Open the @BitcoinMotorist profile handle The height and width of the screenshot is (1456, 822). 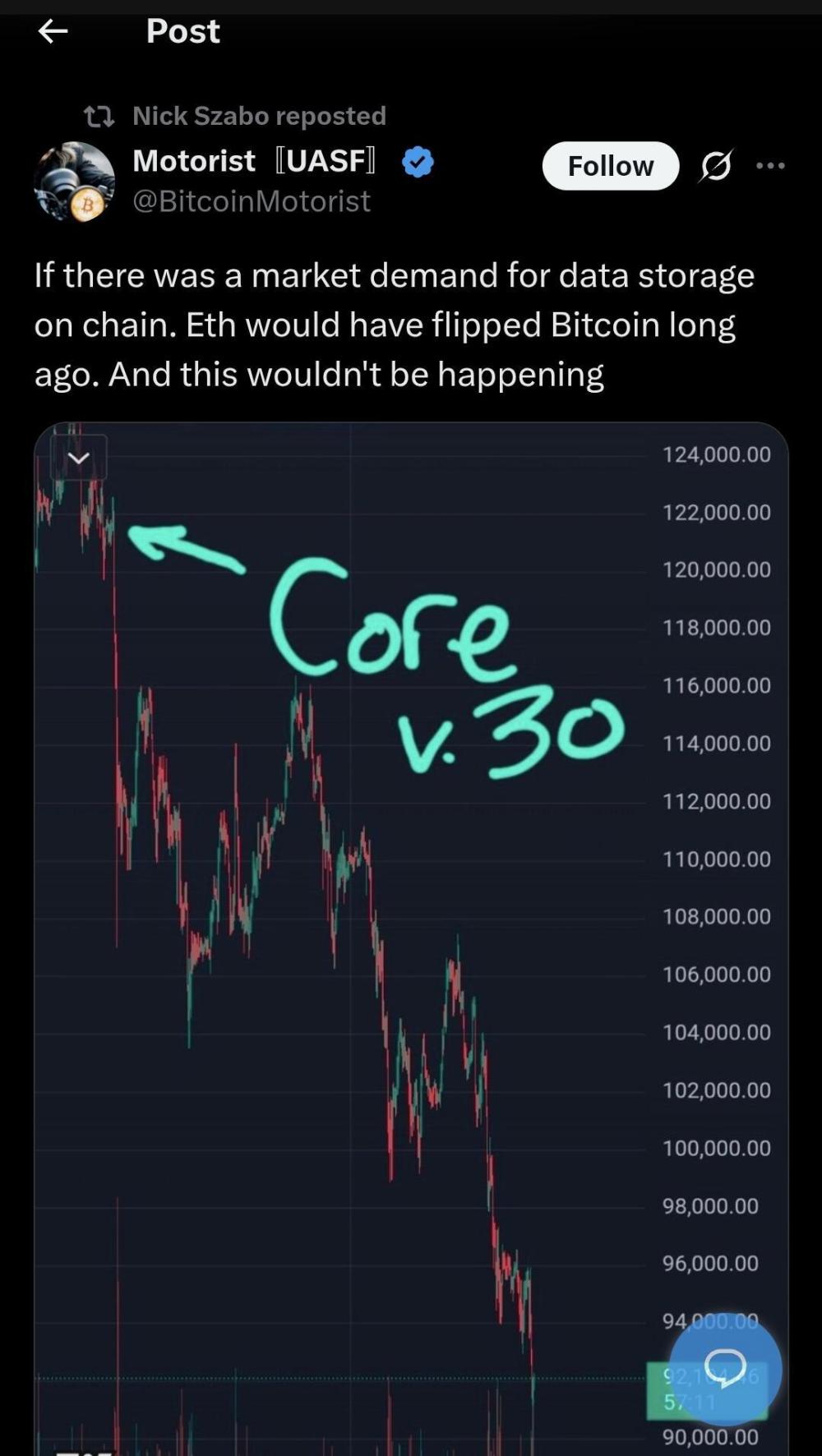pyautogui.click(x=252, y=201)
